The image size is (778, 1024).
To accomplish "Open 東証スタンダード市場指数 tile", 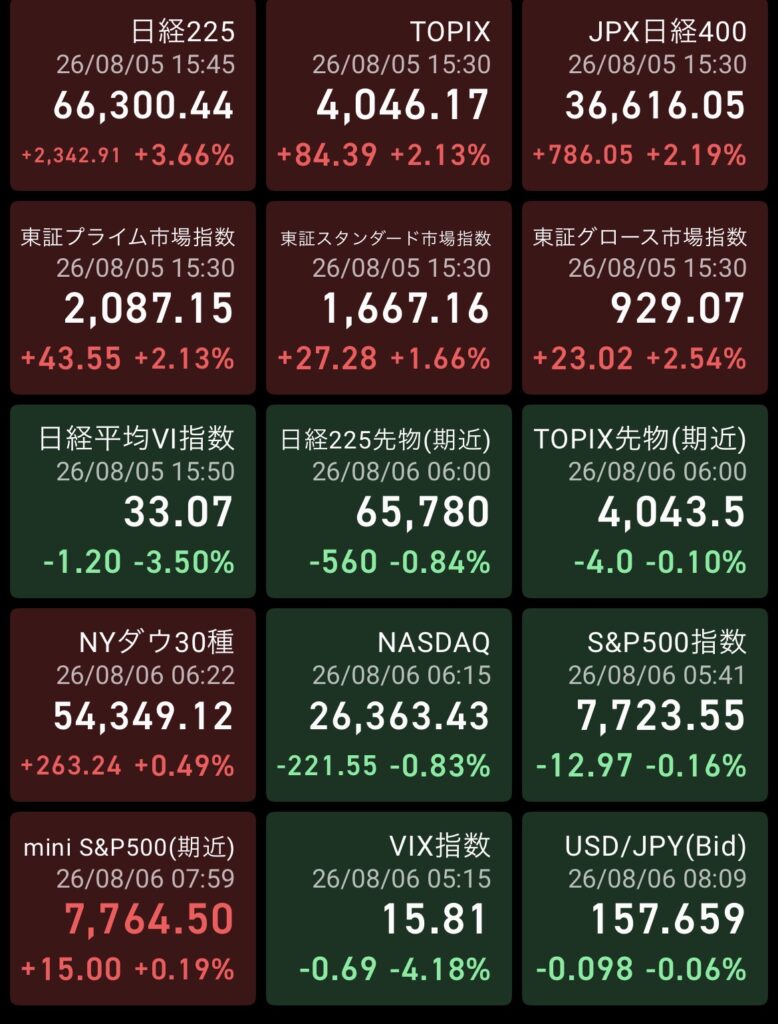I will (389, 298).
